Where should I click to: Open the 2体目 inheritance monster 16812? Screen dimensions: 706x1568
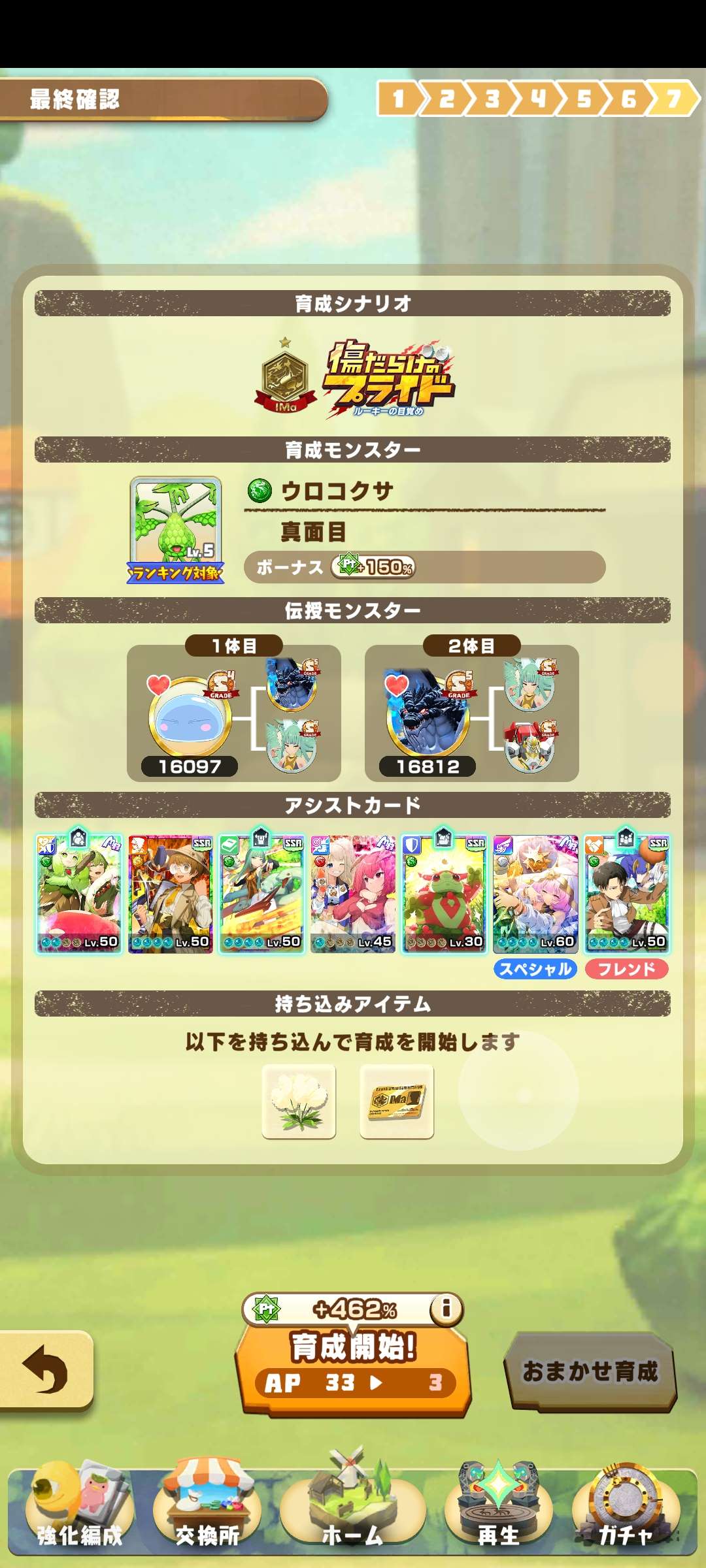428,719
